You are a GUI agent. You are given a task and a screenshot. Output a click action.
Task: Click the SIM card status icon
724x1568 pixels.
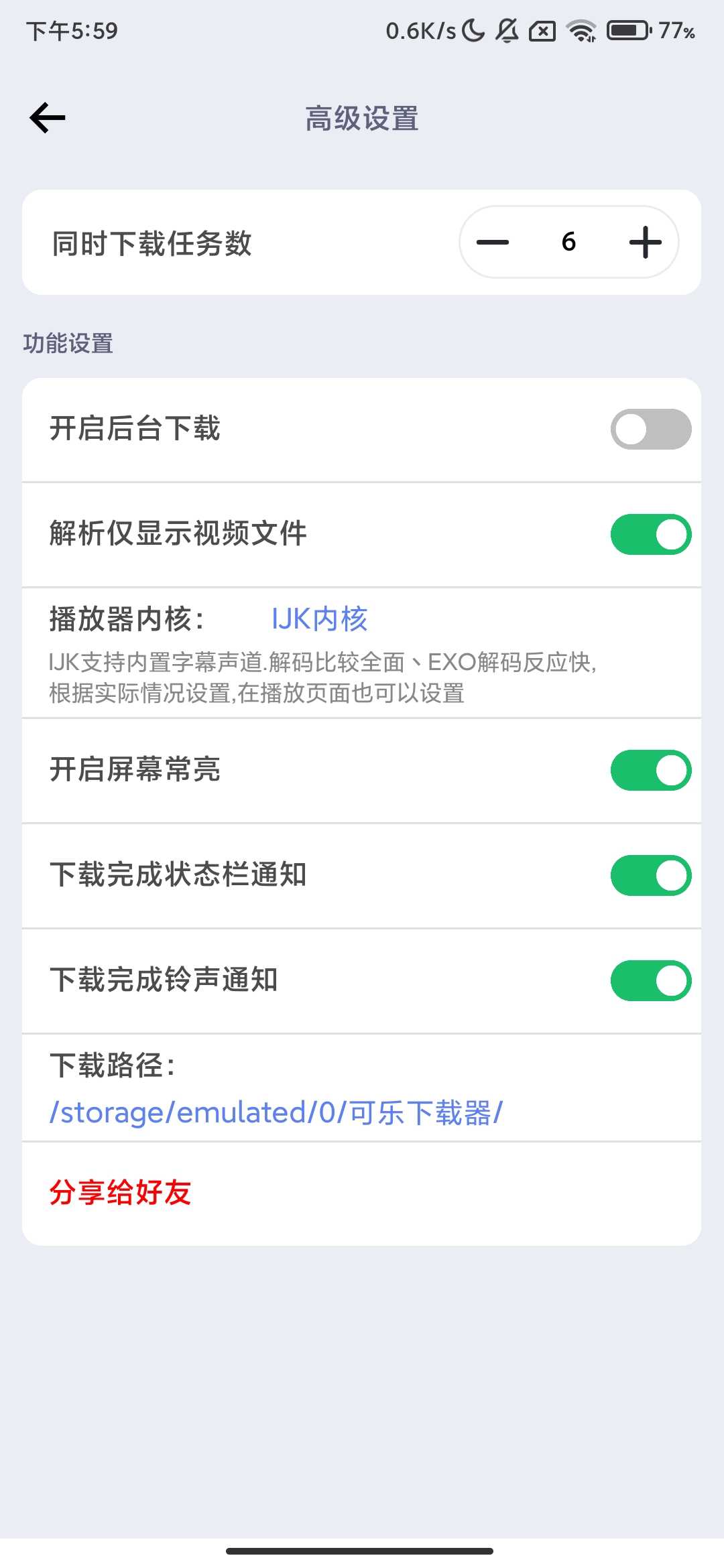click(x=542, y=29)
